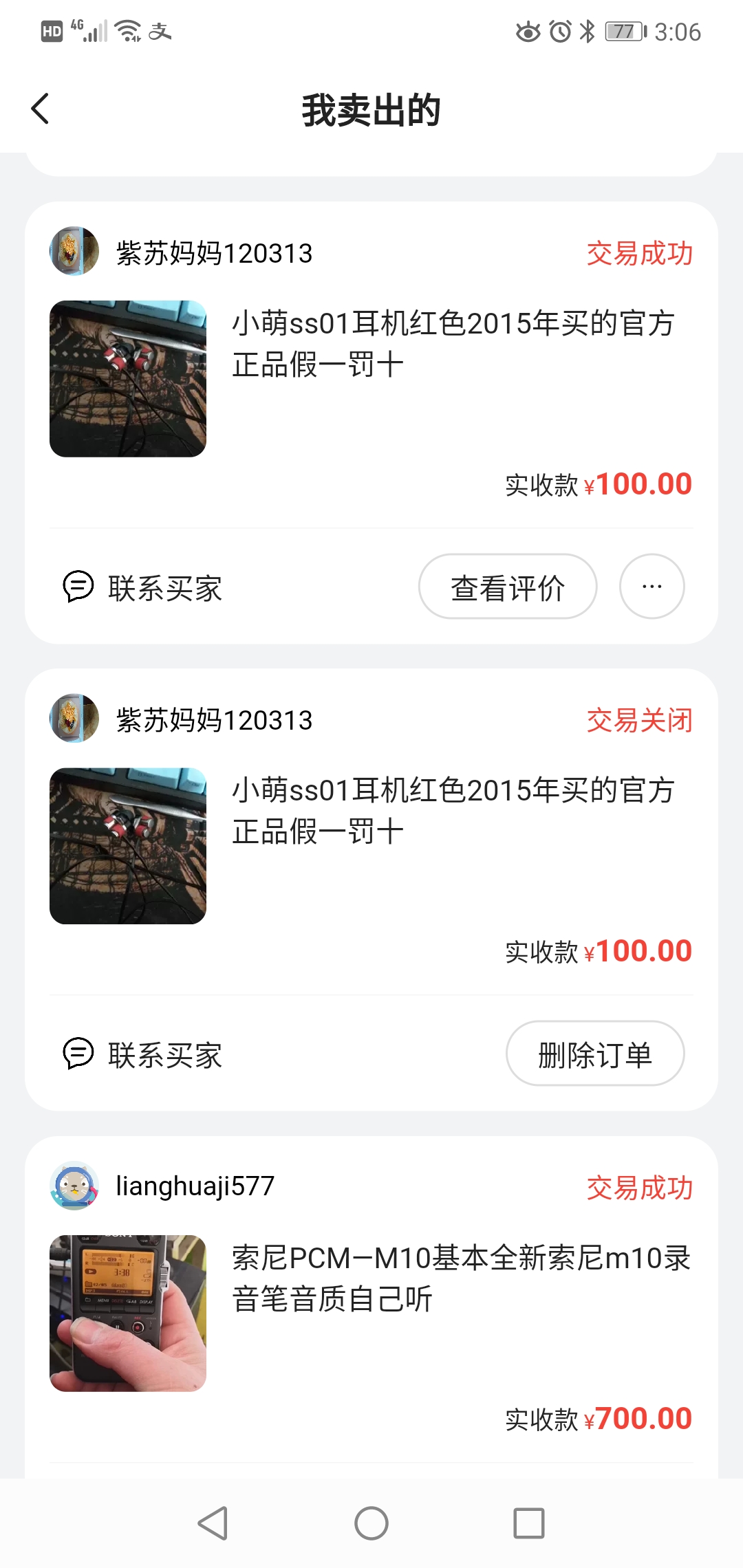Open the three-dot more options on earphone order
The width and height of the screenshot is (743, 1568).
tap(652, 587)
